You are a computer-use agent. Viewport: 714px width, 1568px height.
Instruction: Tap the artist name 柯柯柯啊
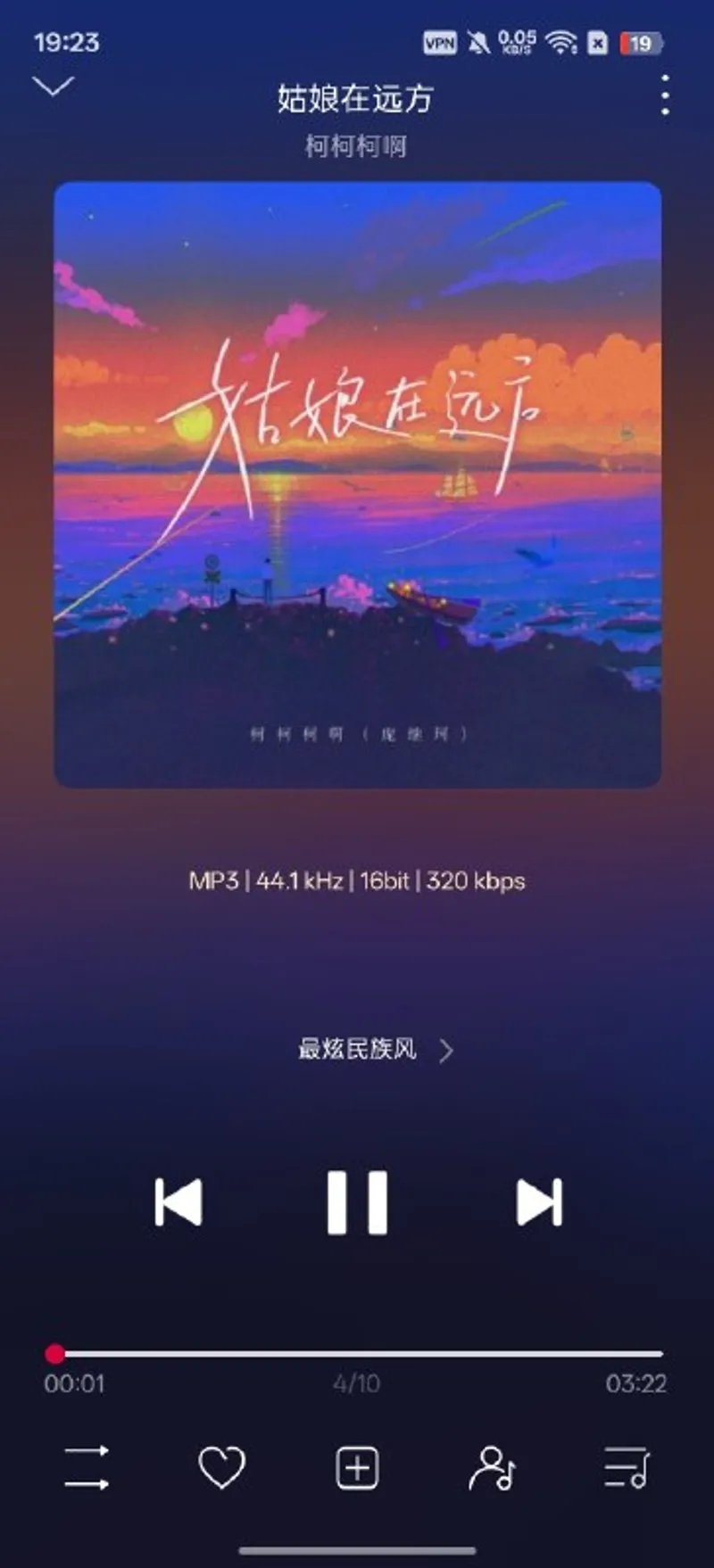(355, 145)
